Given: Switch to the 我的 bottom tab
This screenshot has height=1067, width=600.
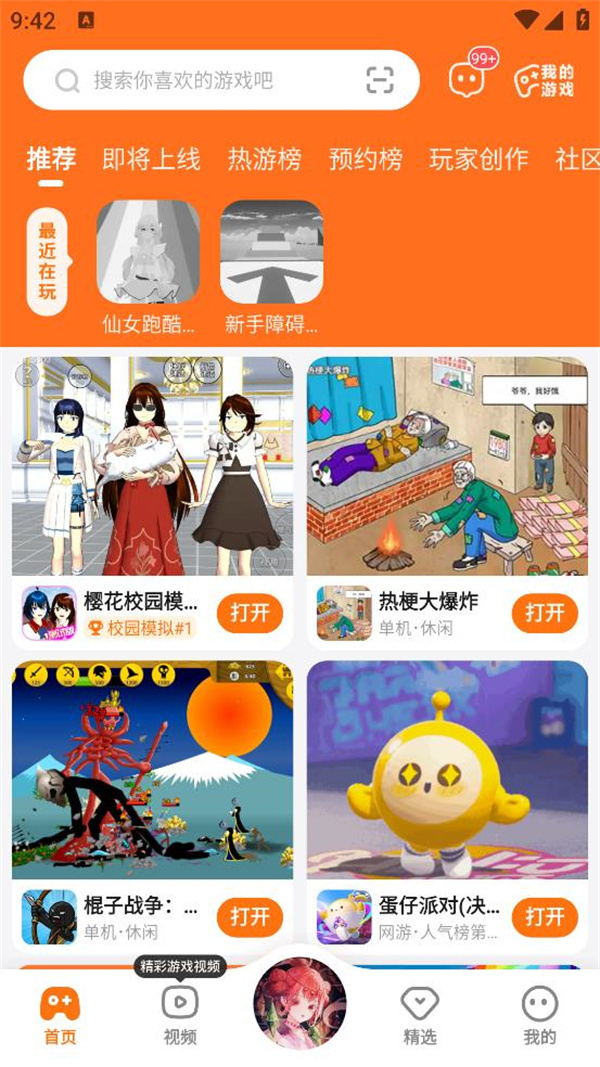Looking at the screenshot, I should [539, 1015].
